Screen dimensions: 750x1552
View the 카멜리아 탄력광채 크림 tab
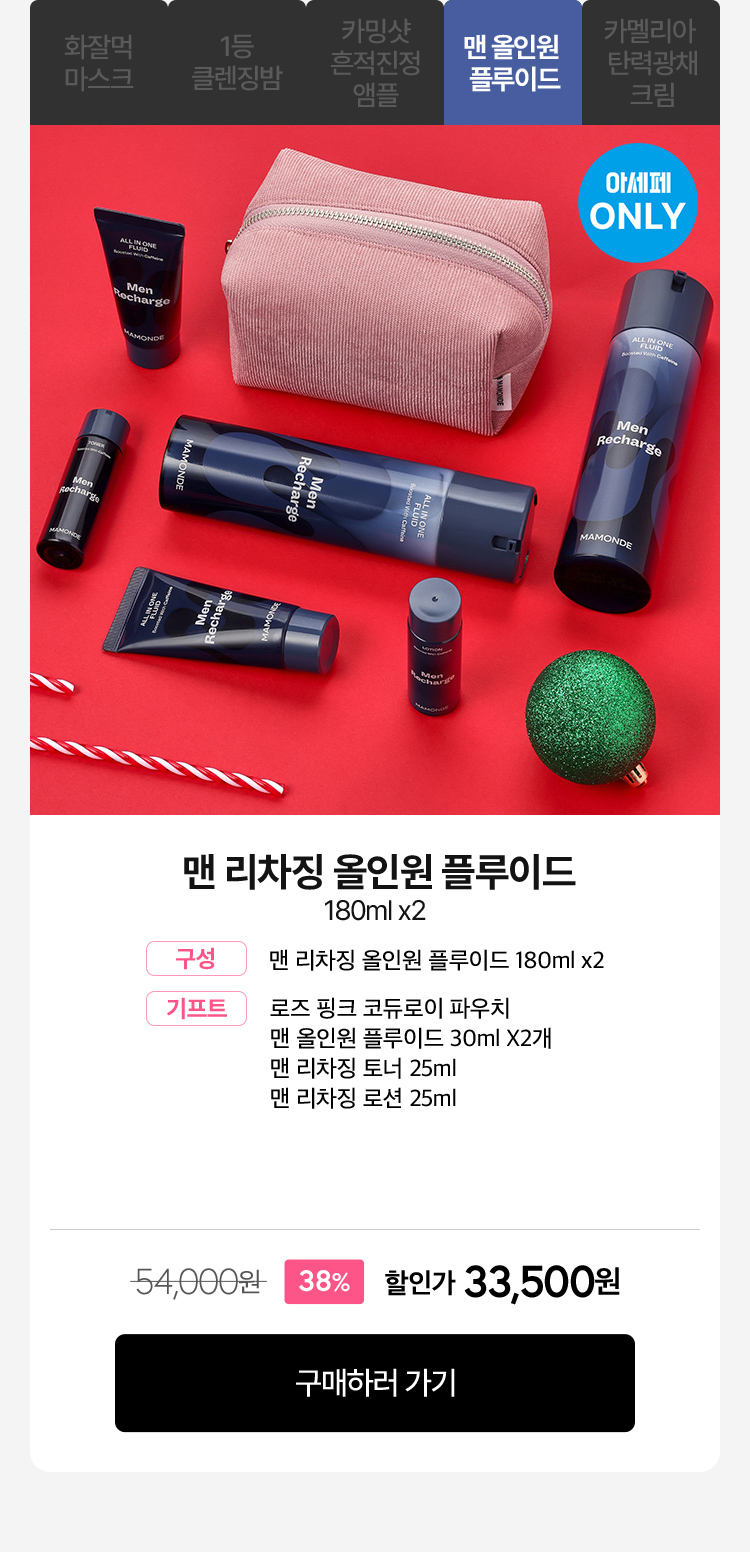pos(651,62)
